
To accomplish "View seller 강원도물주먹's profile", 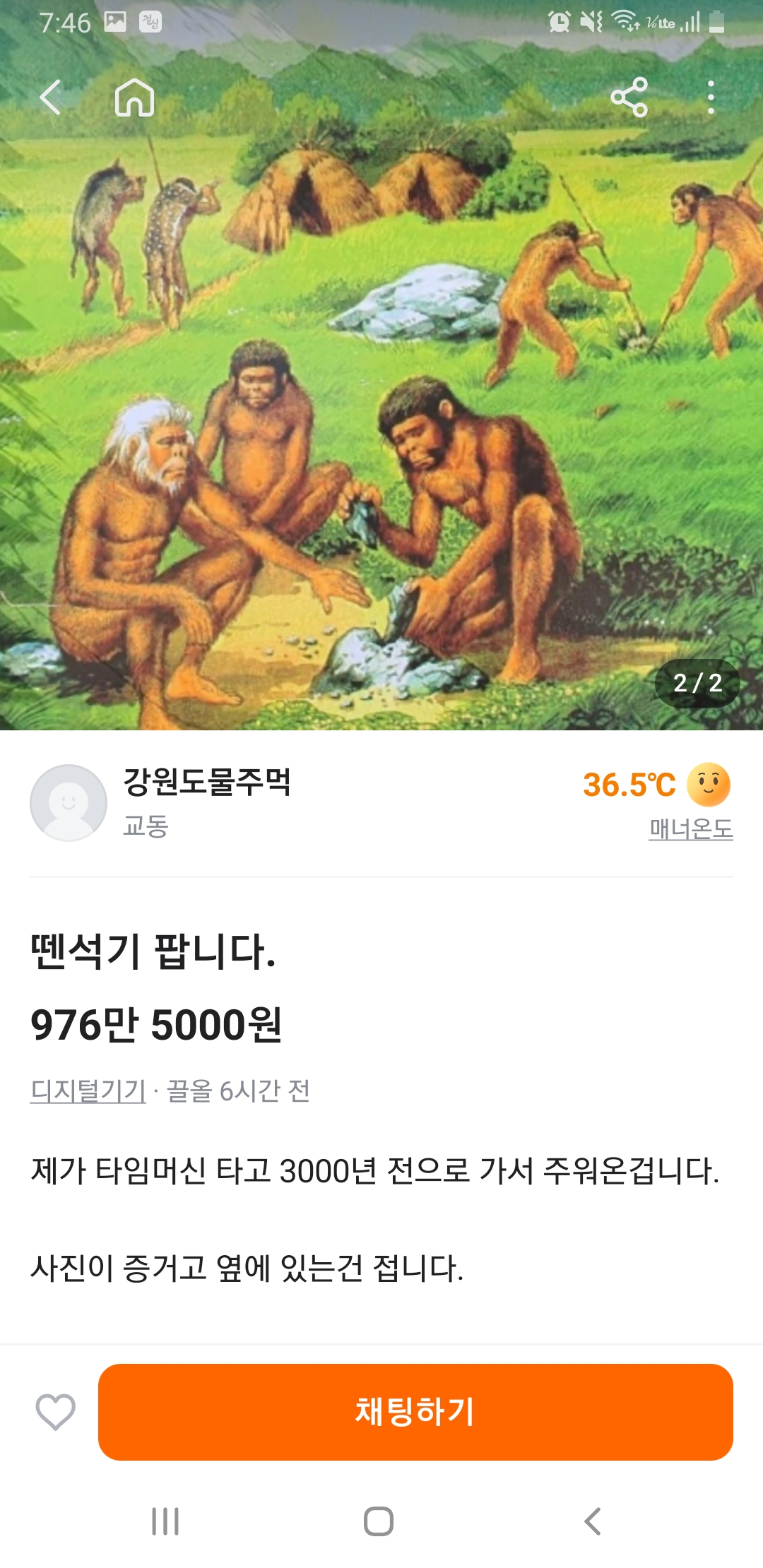I will pos(206,783).
